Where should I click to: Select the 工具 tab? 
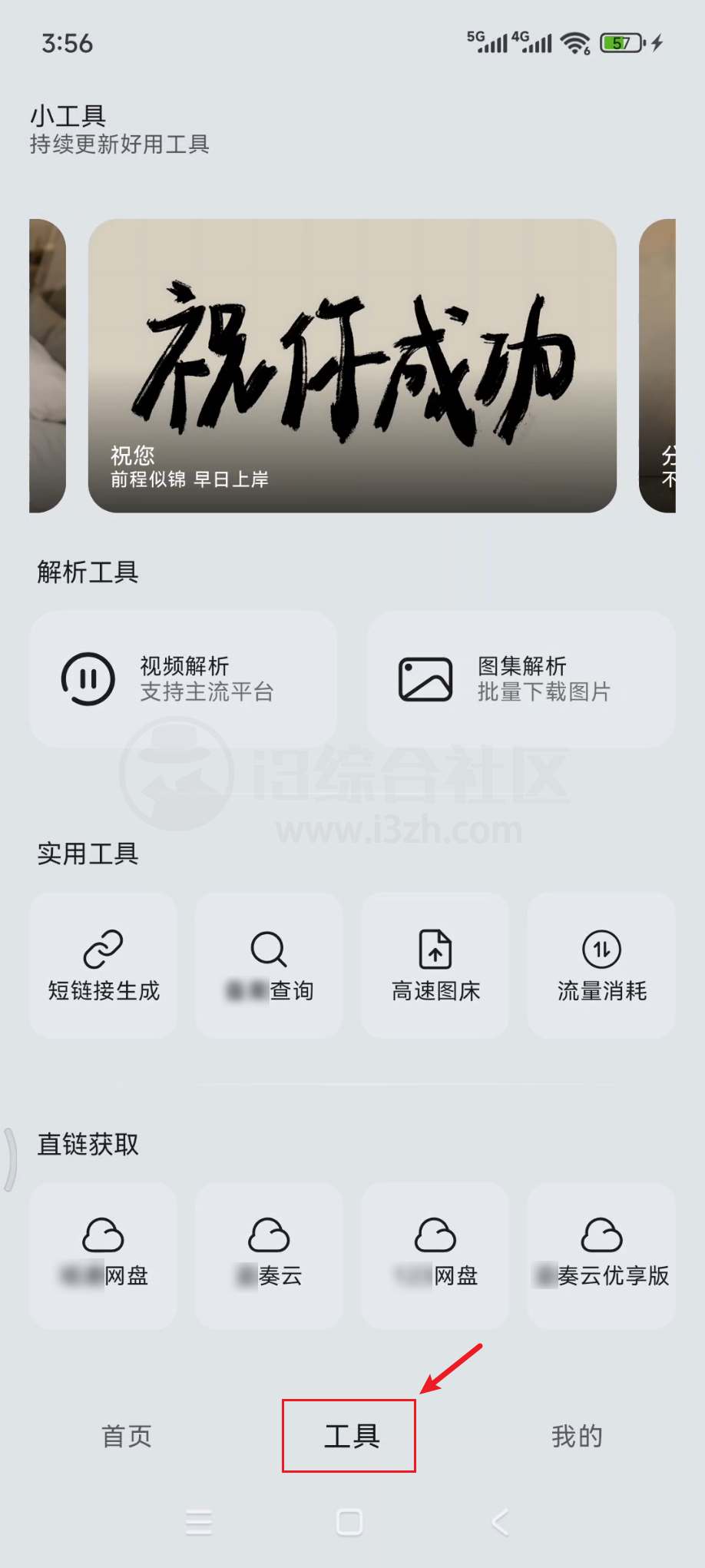click(349, 1435)
